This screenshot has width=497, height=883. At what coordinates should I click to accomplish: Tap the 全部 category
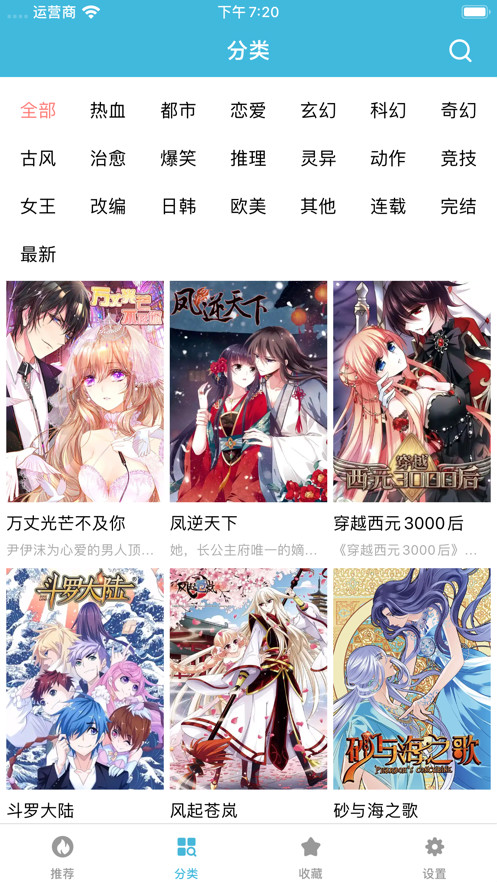click(x=38, y=110)
